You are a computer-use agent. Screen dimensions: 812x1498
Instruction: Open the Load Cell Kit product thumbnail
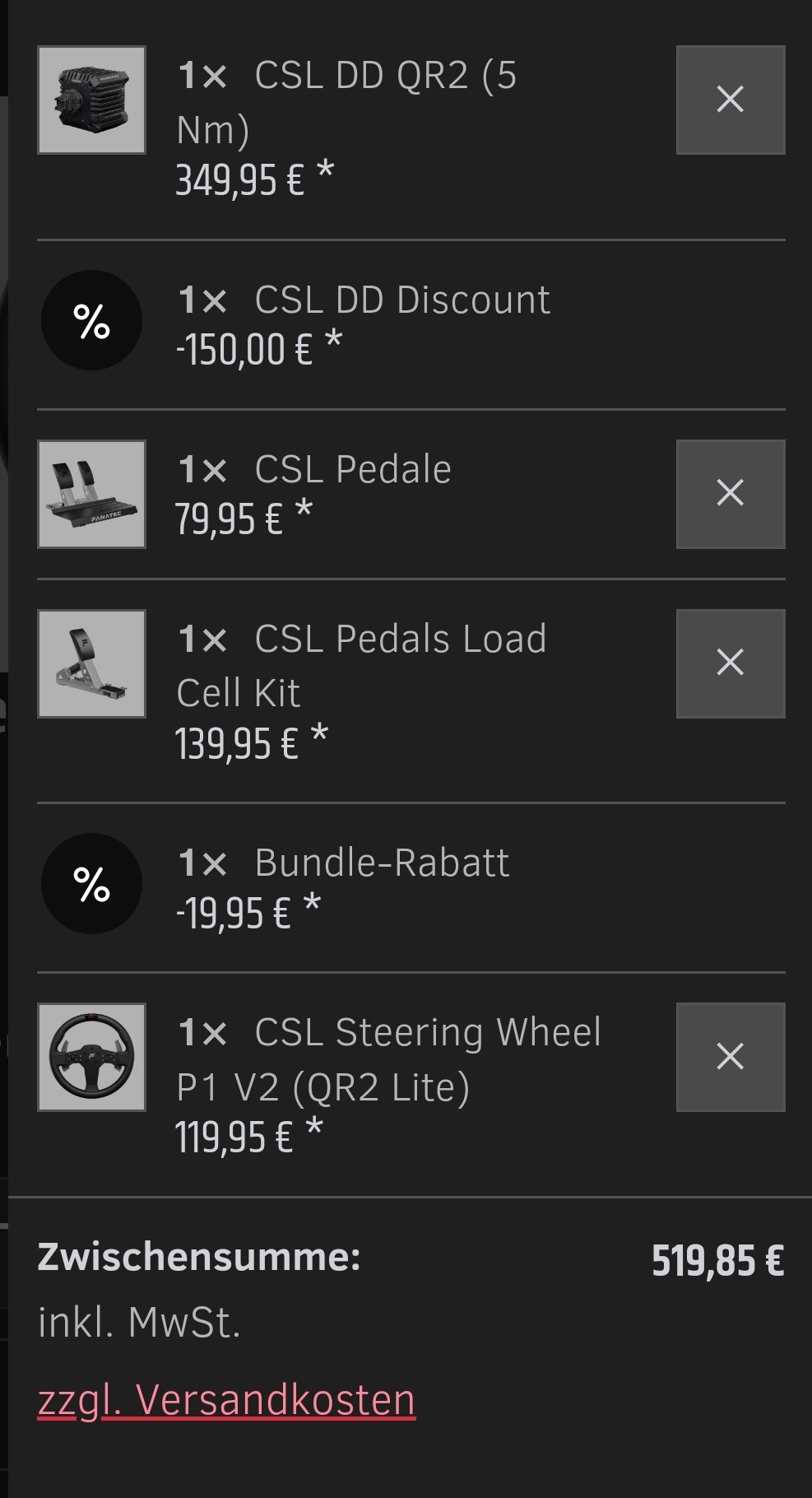(91, 663)
